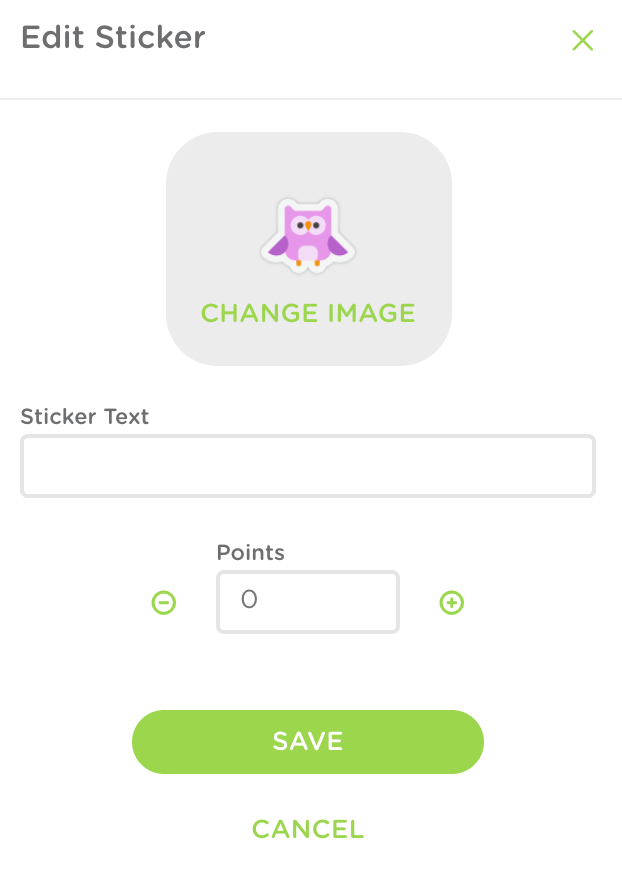The image size is (622, 878).
Task: Save the sticker changes
Action: click(x=308, y=742)
